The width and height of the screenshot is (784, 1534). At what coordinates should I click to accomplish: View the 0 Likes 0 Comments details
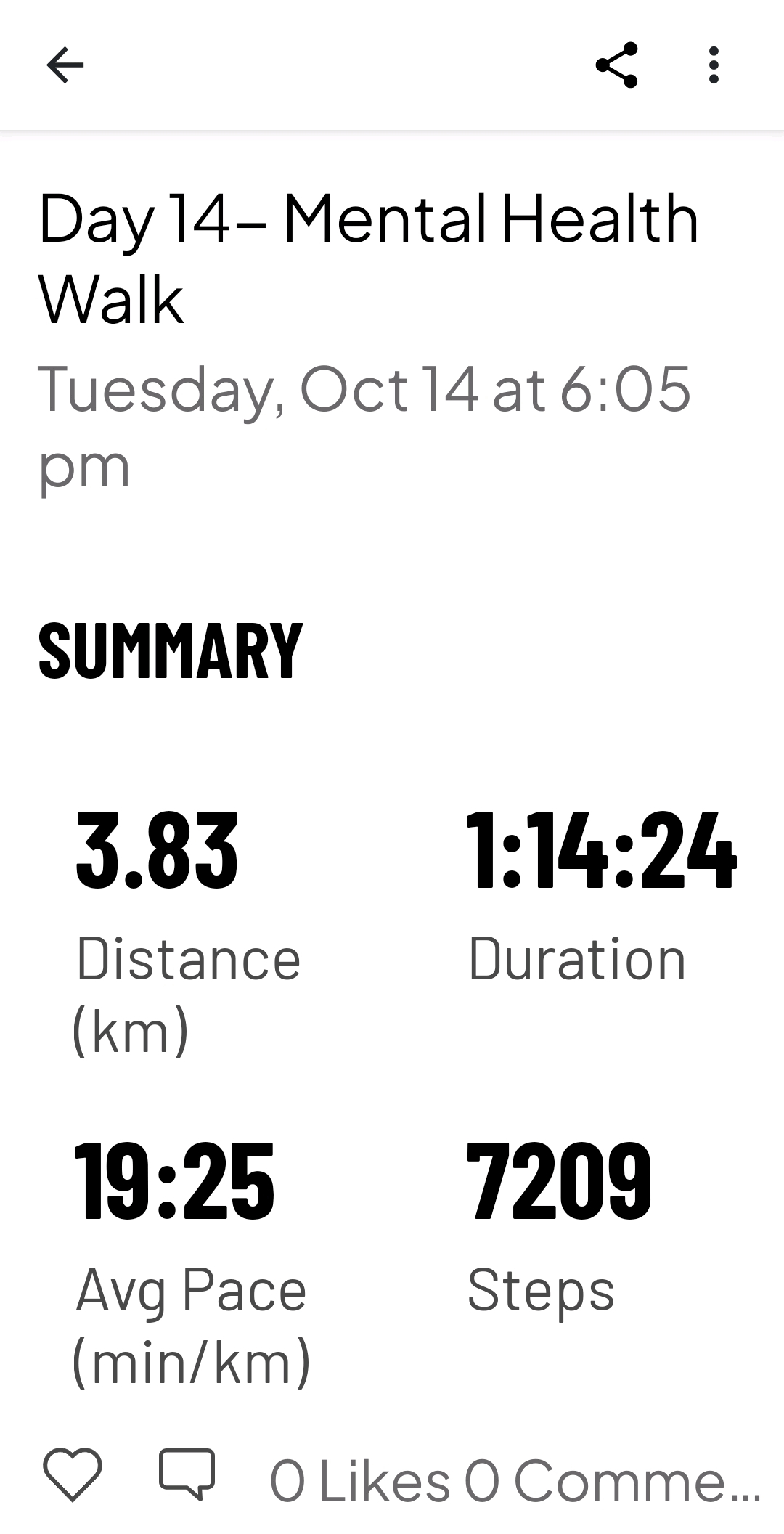point(514,1481)
